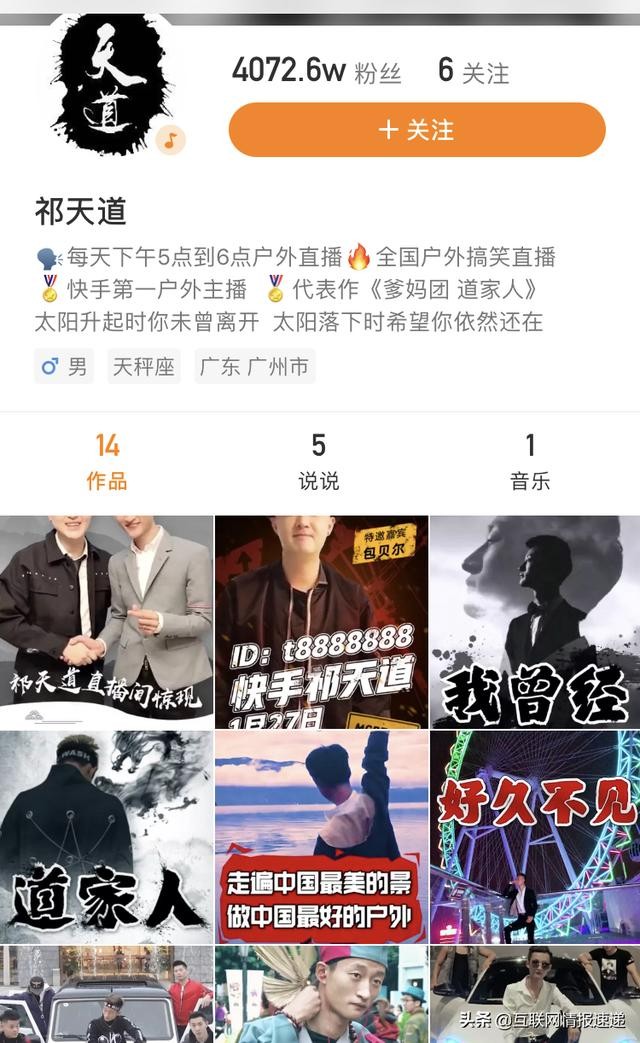The width and height of the screenshot is (640, 1043).
Task: Open the ID: t8888888 快手祁天道 video
Action: click(321, 621)
